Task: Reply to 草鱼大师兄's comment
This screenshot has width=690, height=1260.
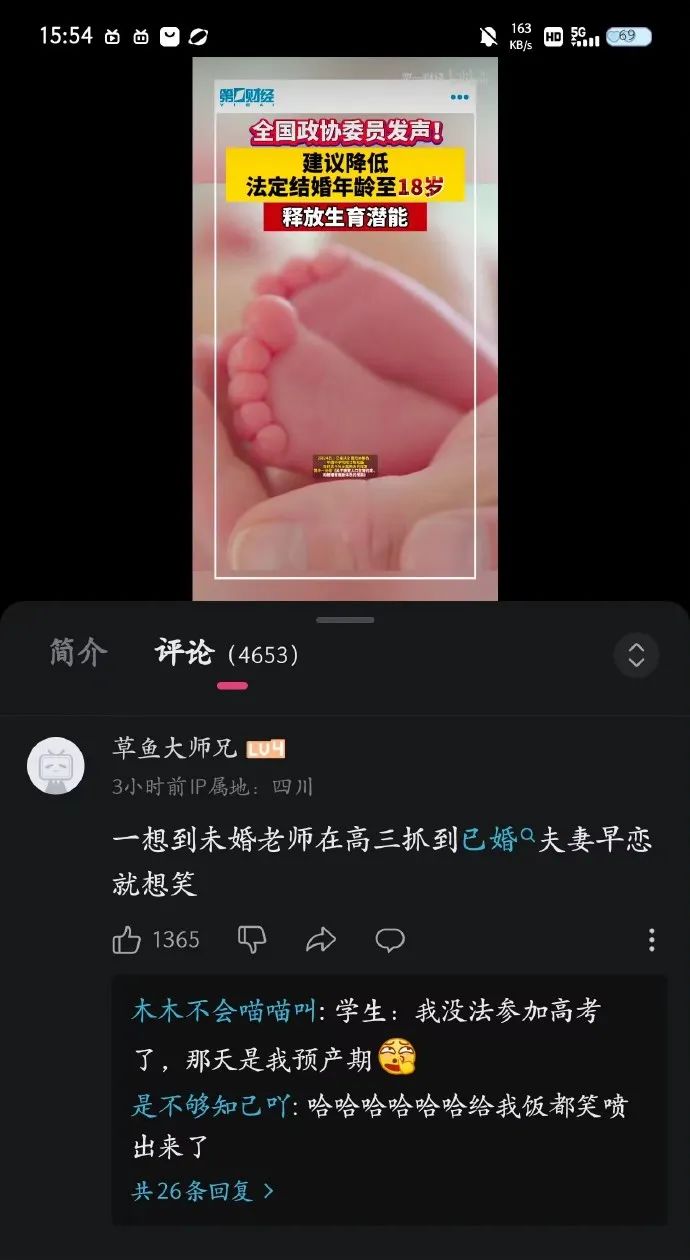Action: point(390,940)
